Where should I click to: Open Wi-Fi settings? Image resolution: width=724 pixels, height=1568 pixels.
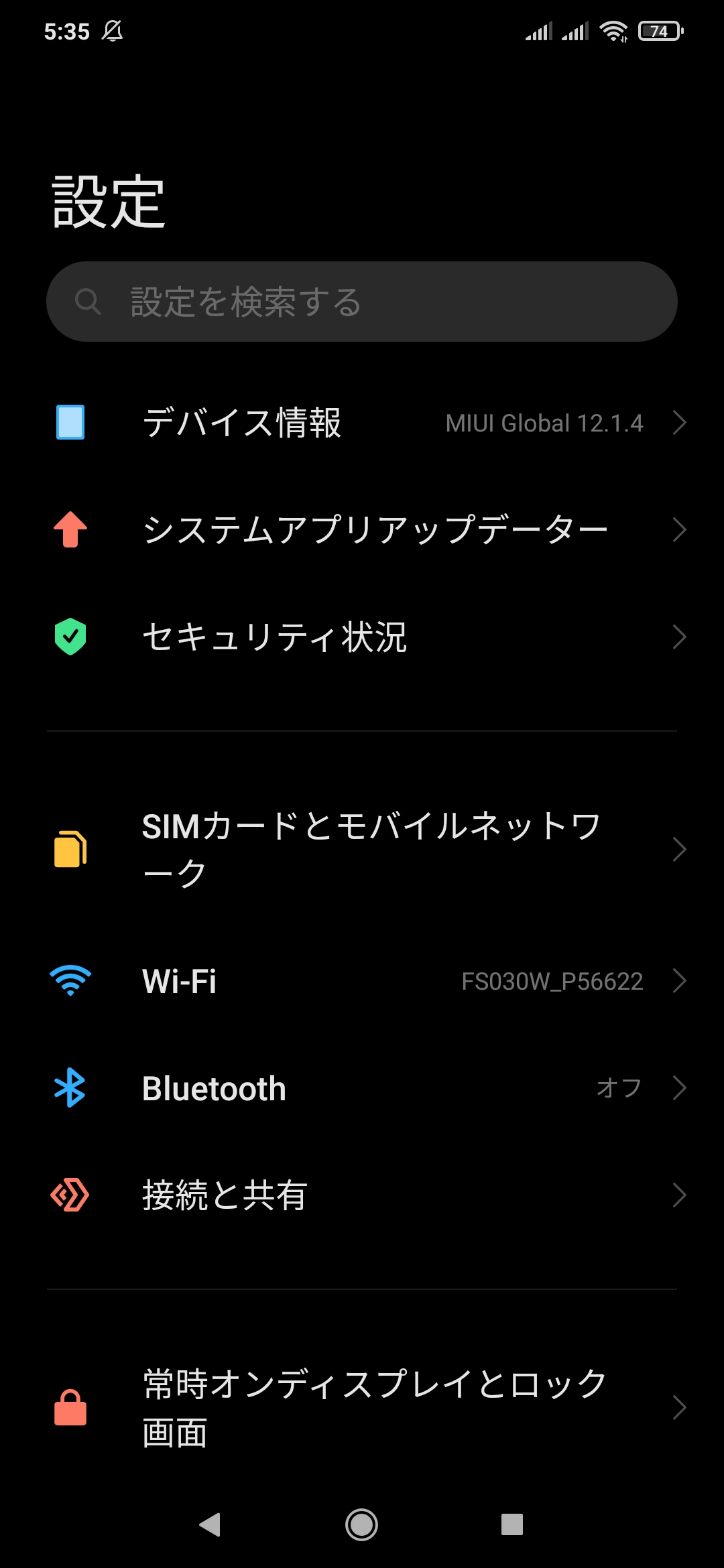point(362,981)
